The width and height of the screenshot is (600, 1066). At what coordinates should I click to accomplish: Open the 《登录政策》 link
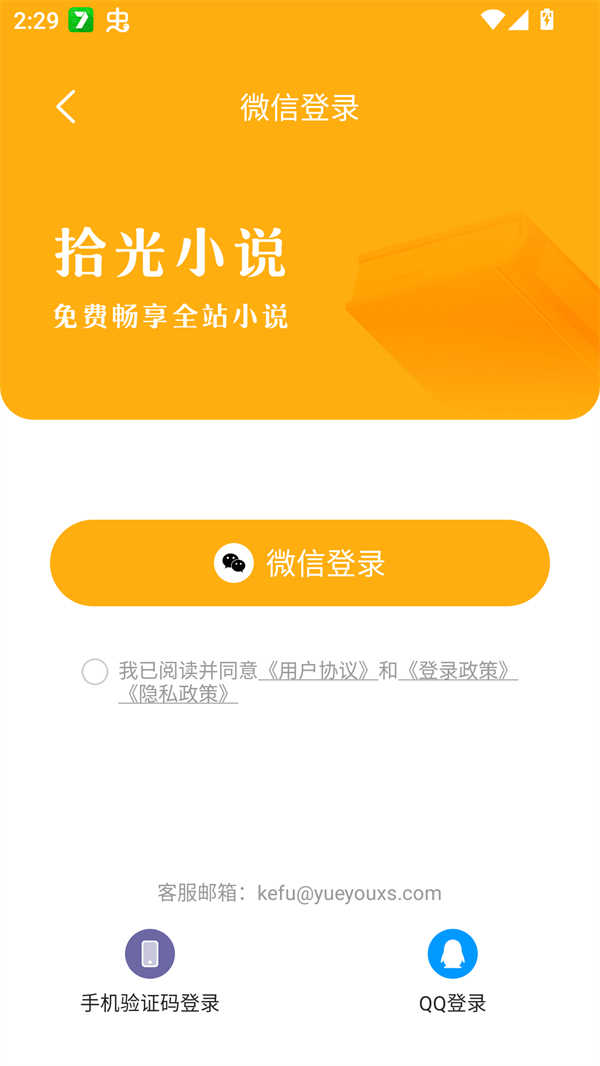tap(457, 670)
